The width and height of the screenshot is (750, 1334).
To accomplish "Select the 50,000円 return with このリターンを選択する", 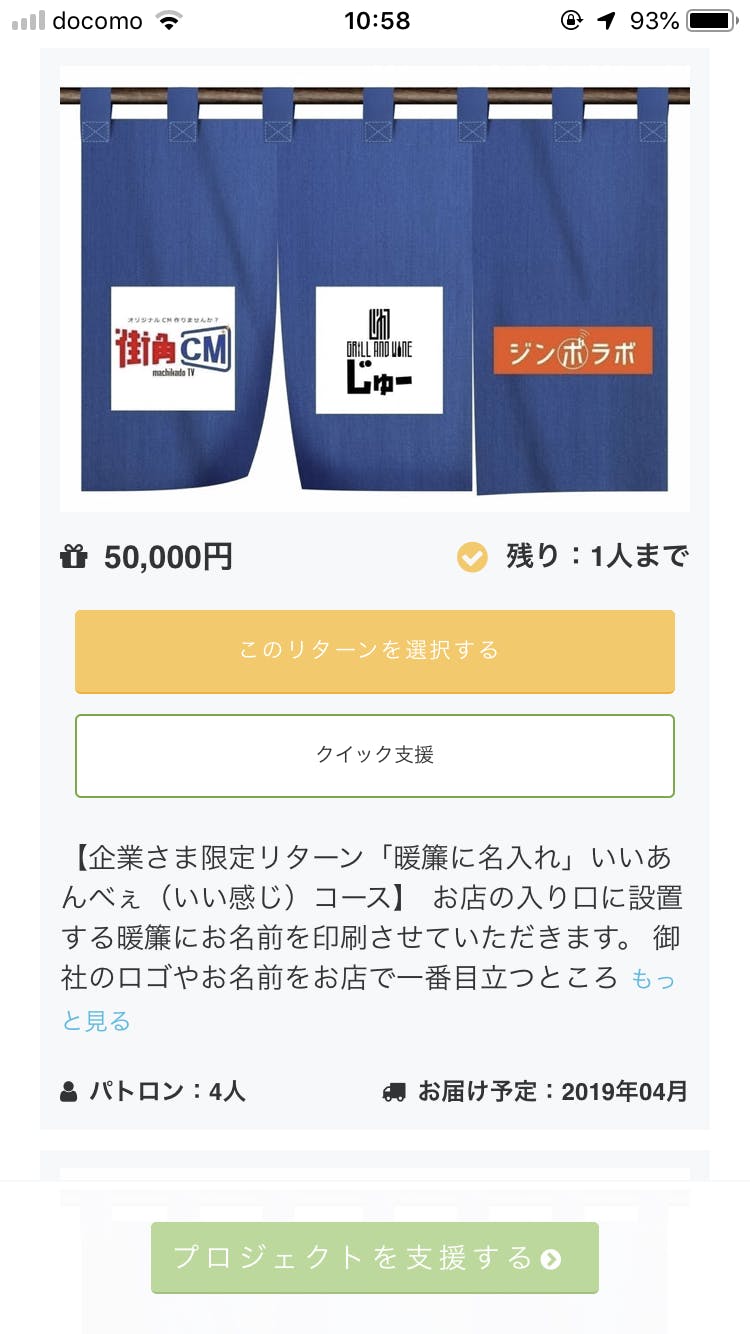I will point(374,651).
